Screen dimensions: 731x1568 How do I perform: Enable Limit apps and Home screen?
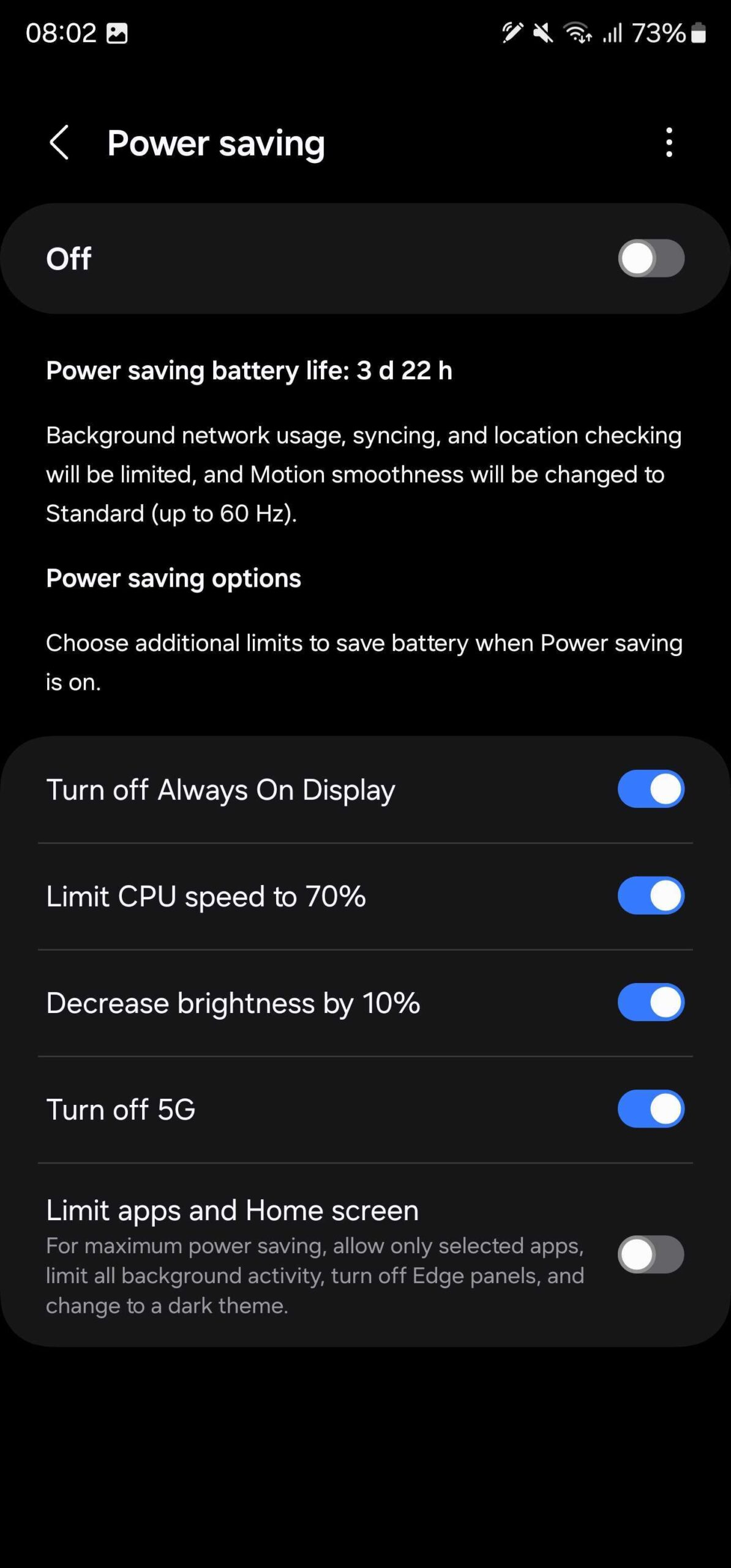pos(650,1254)
